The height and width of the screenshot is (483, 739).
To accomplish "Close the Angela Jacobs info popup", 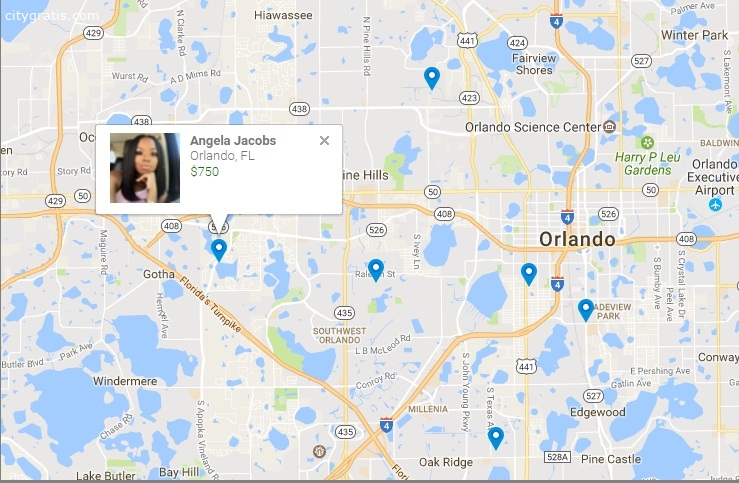I will tap(324, 141).
